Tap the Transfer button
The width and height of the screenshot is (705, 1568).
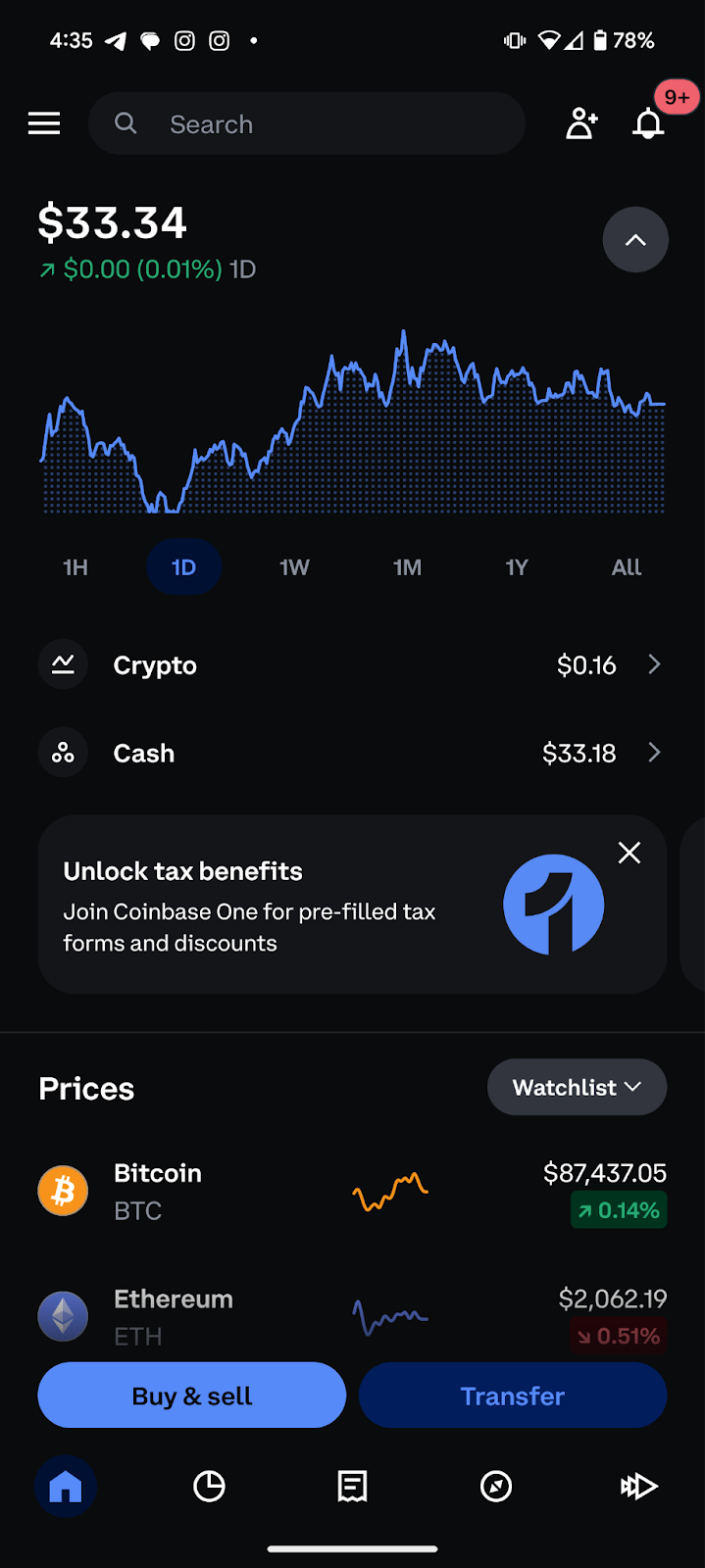(x=513, y=1396)
